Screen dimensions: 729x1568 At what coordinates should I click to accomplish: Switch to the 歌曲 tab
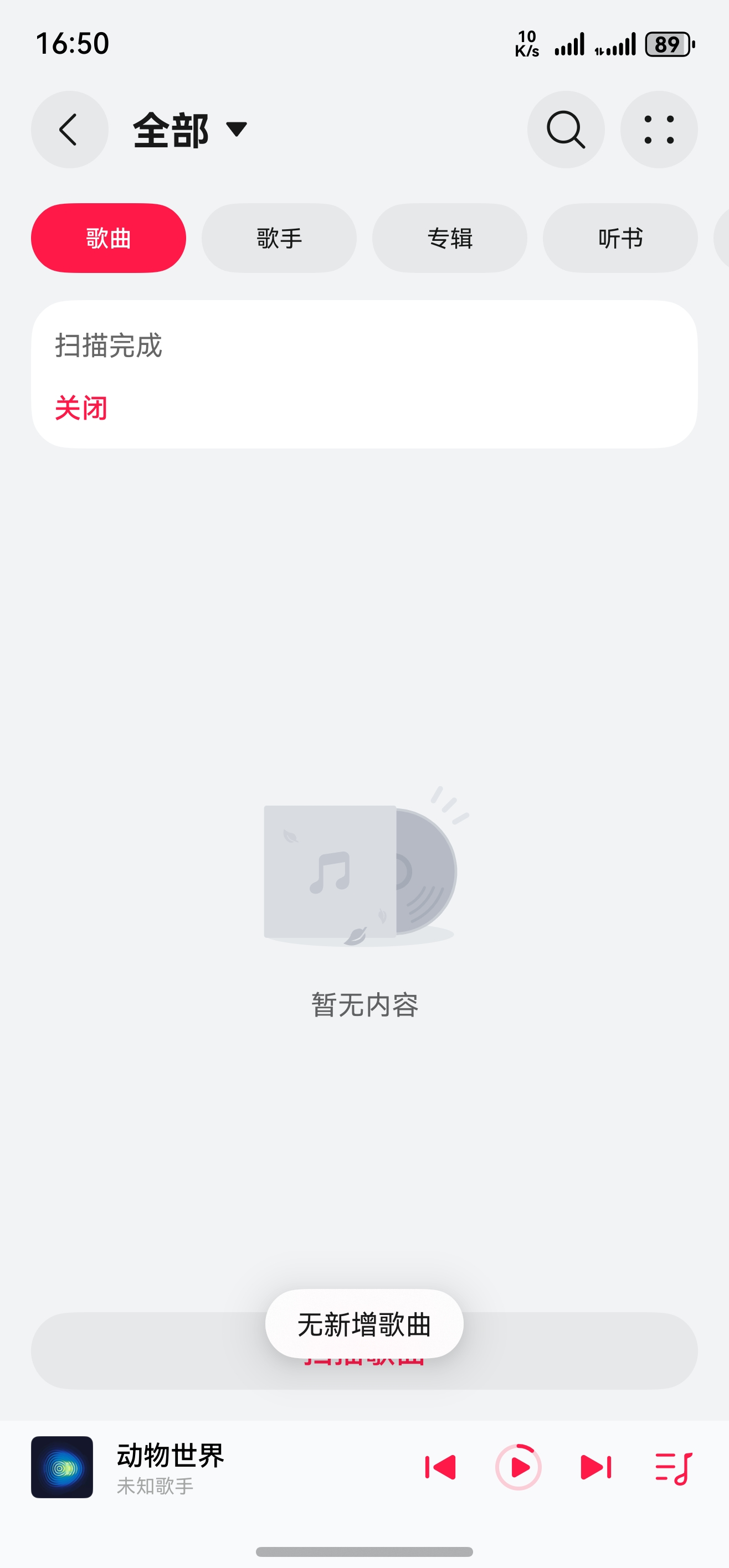109,238
